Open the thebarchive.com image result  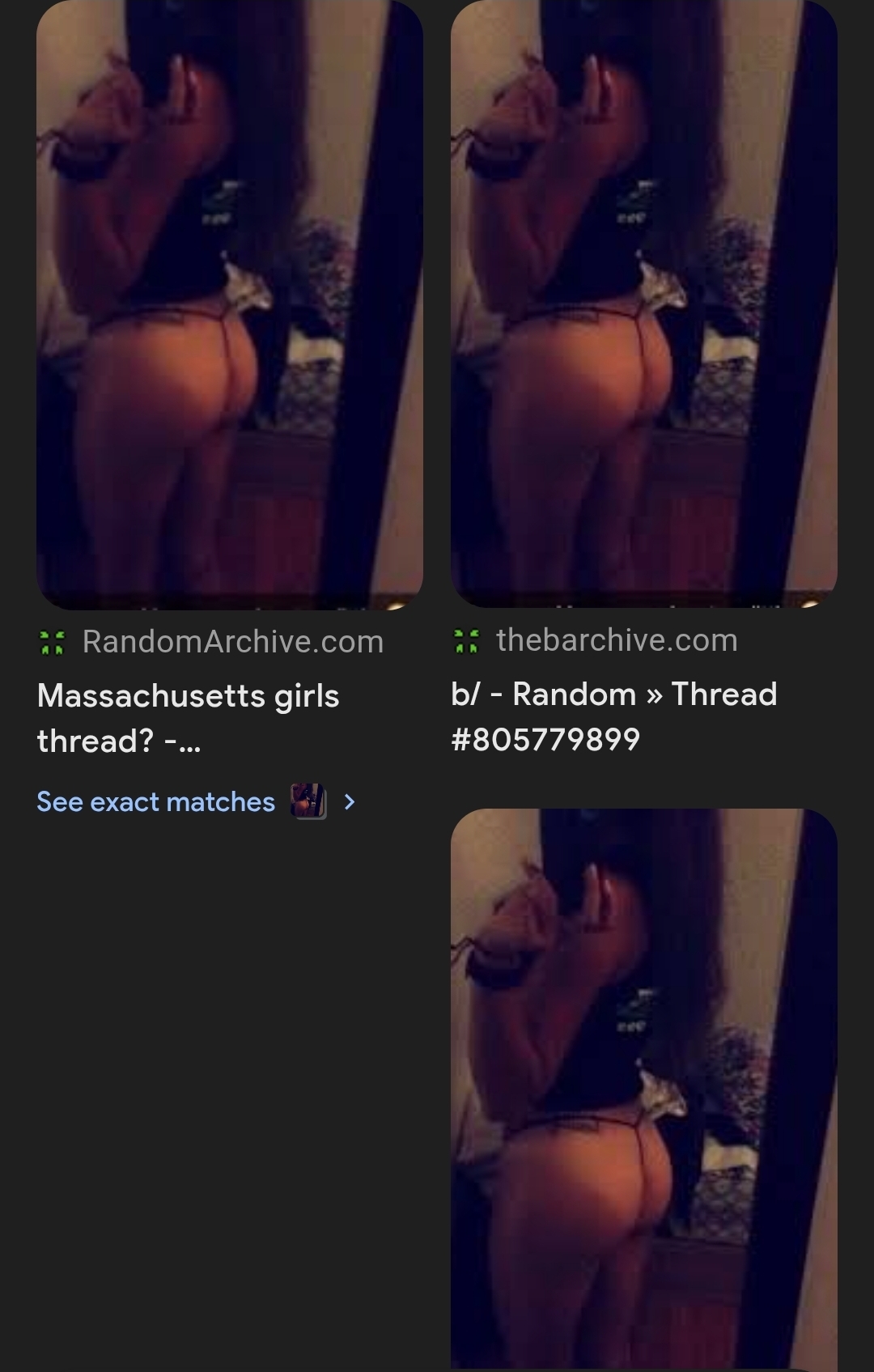(x=643, y=304)
